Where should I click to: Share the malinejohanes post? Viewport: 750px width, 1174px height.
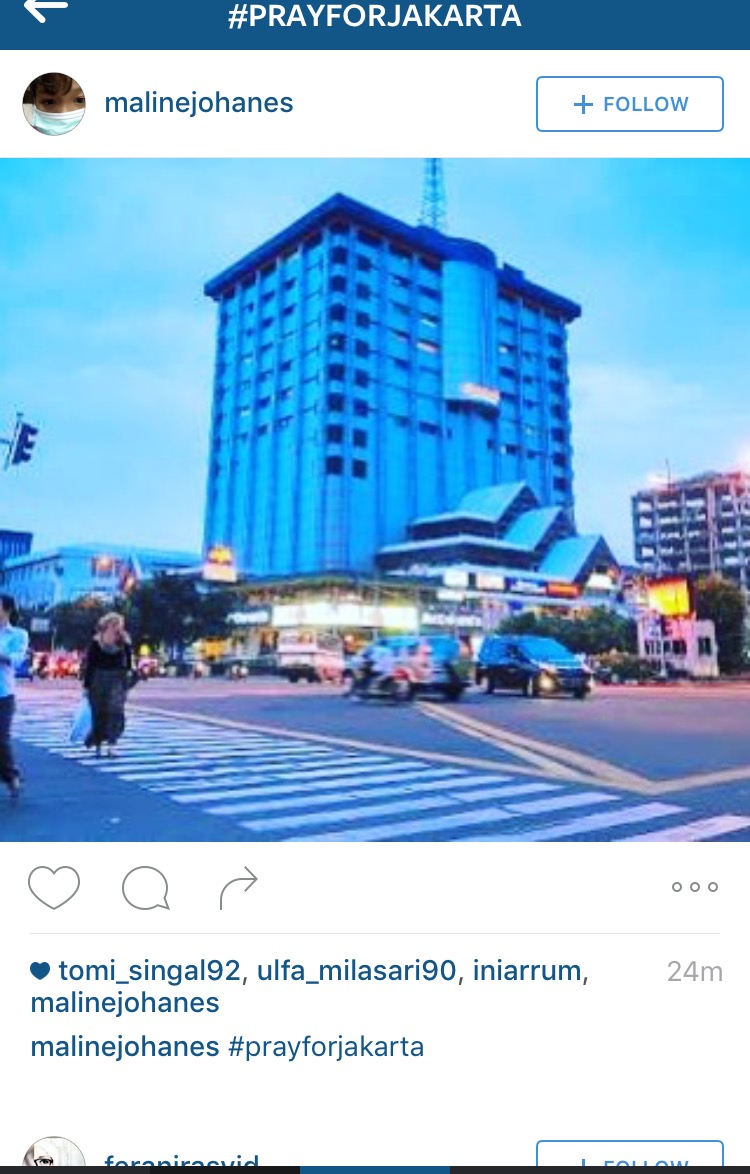click(238, 887)
